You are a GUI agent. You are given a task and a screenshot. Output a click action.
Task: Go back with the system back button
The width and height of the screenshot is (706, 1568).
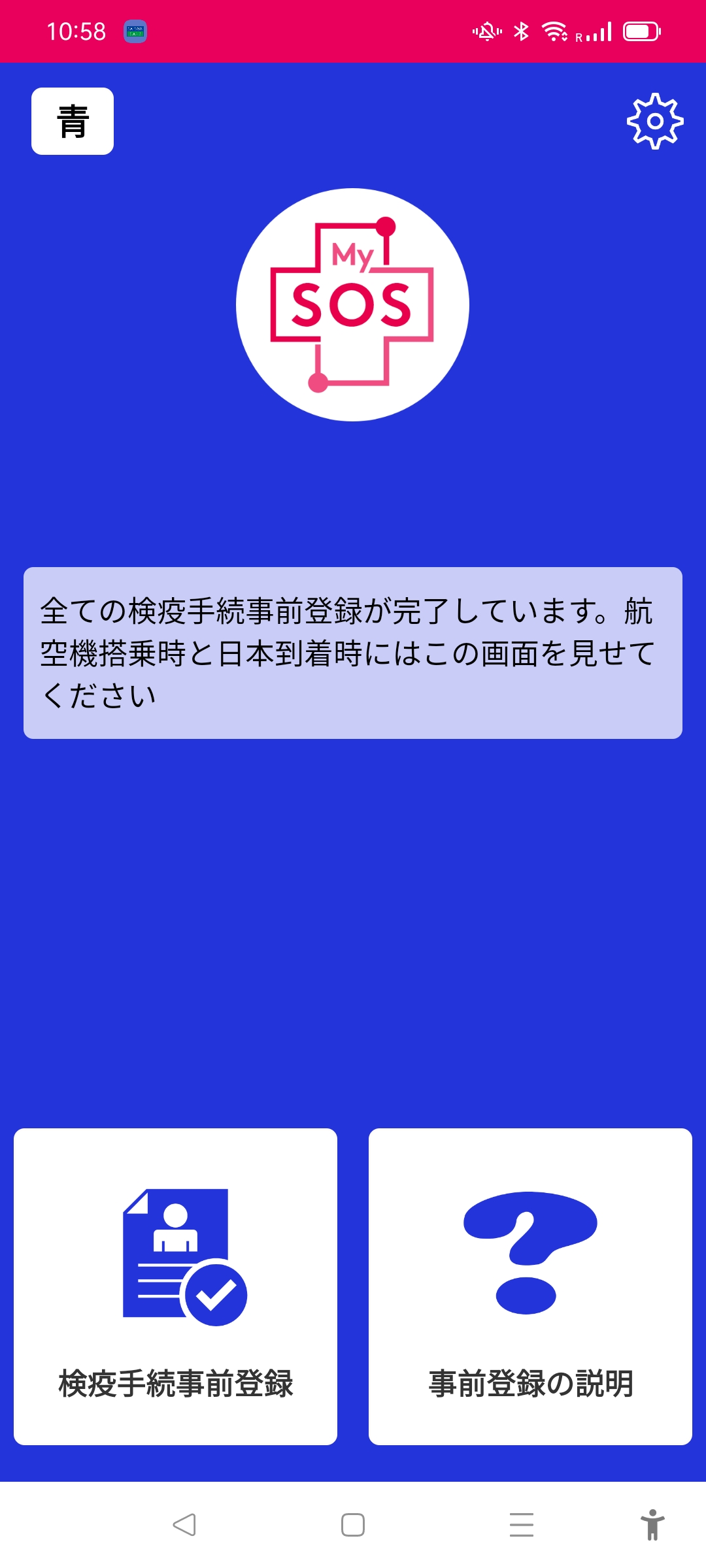click(x=184, y=1525)
